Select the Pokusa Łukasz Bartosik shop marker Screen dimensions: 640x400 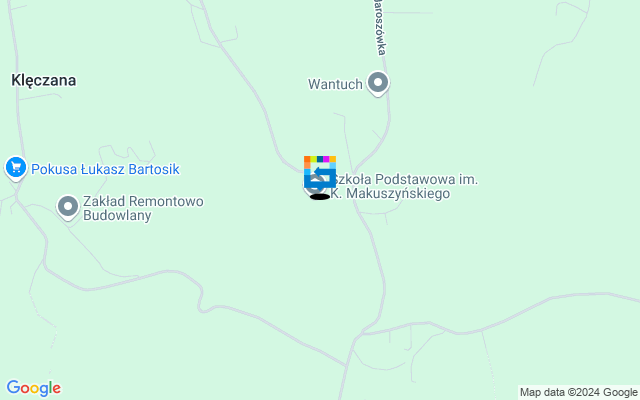pyautogui.click(x=15, y=168)
